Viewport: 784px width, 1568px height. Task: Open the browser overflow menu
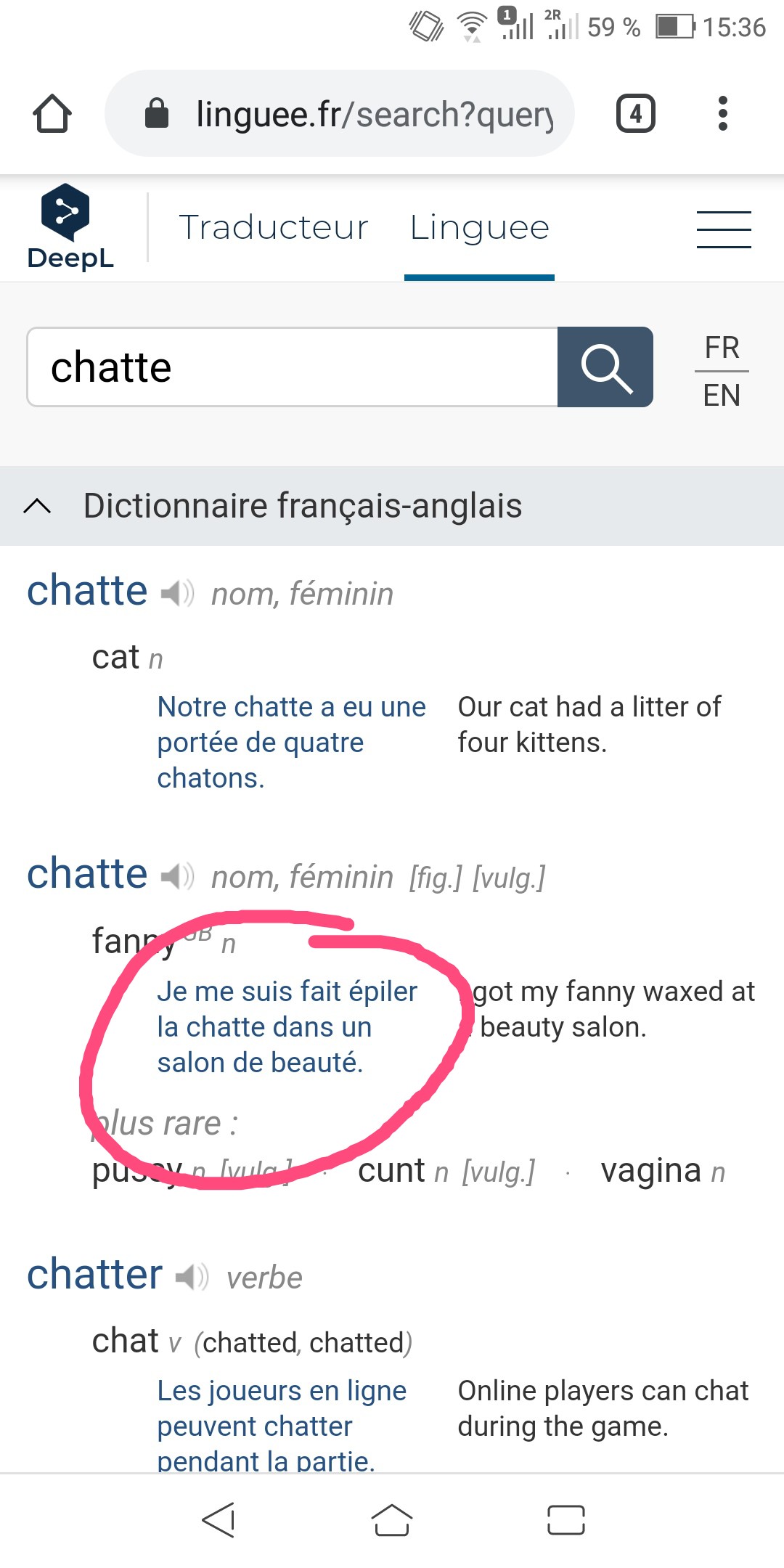(722, 114)
